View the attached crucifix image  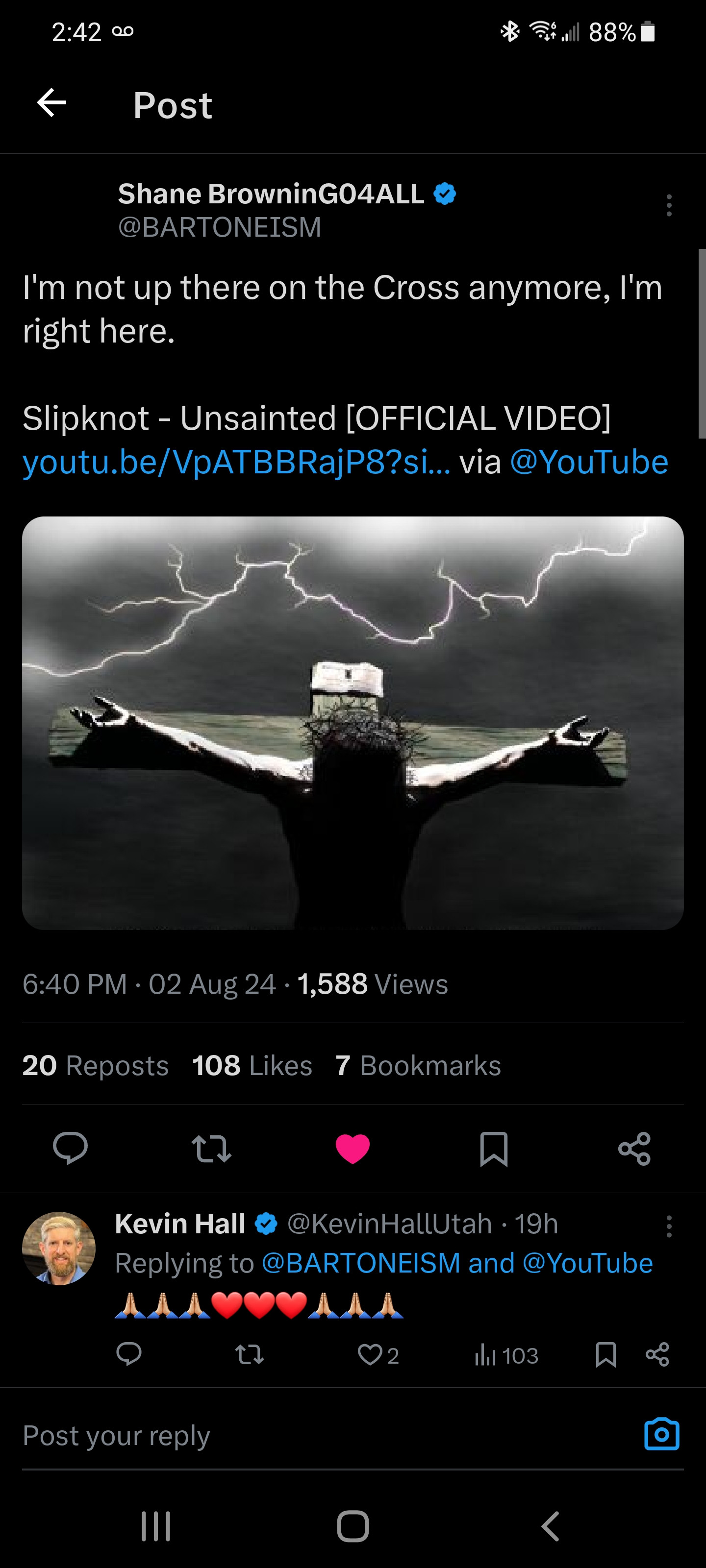pos(353,723)
